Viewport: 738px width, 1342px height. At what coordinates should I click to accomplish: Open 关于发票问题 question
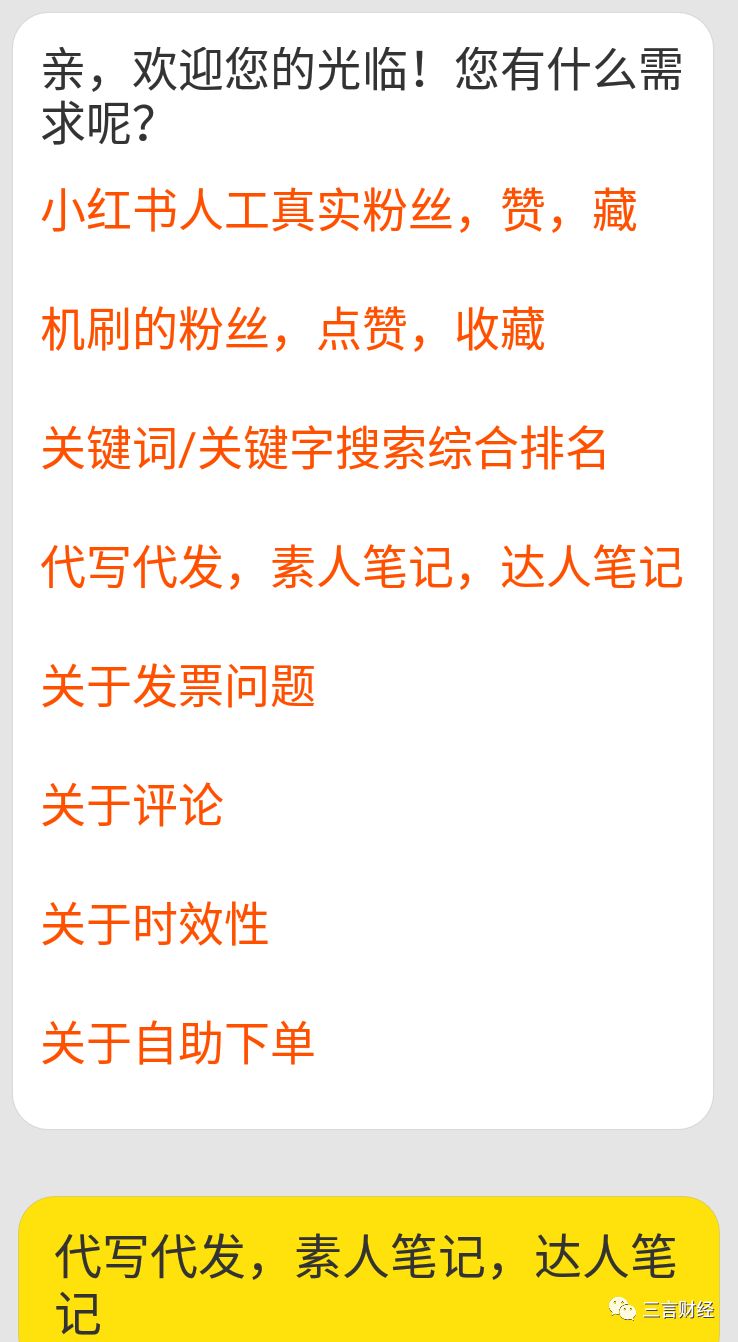pyautogui.click(x=178, y=686)
